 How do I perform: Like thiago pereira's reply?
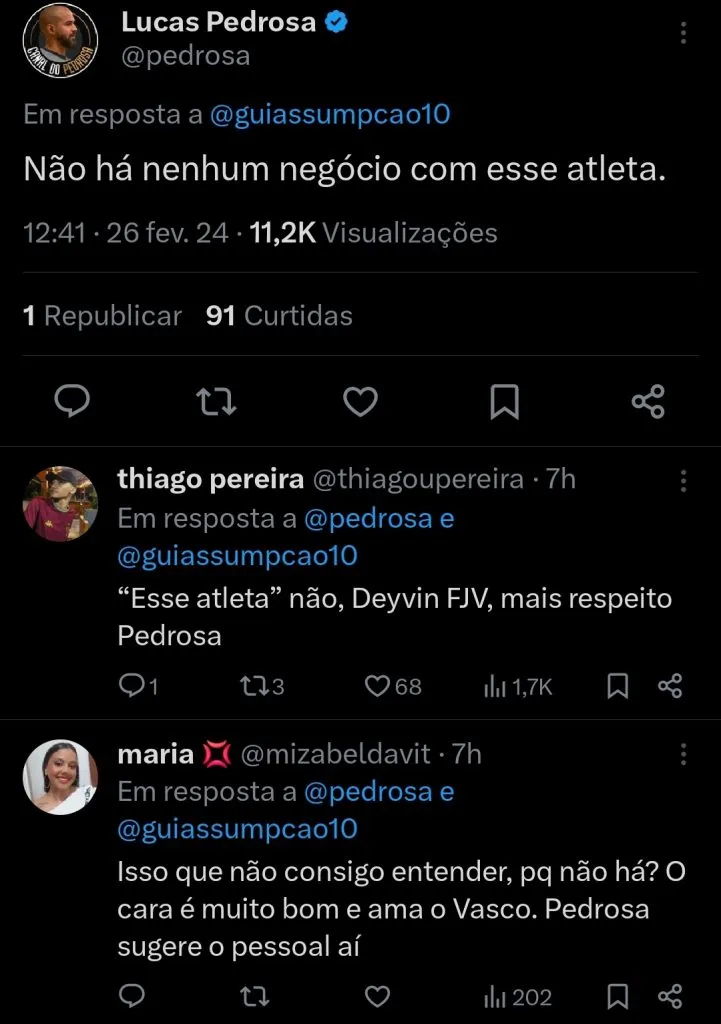tap(376, 686)
